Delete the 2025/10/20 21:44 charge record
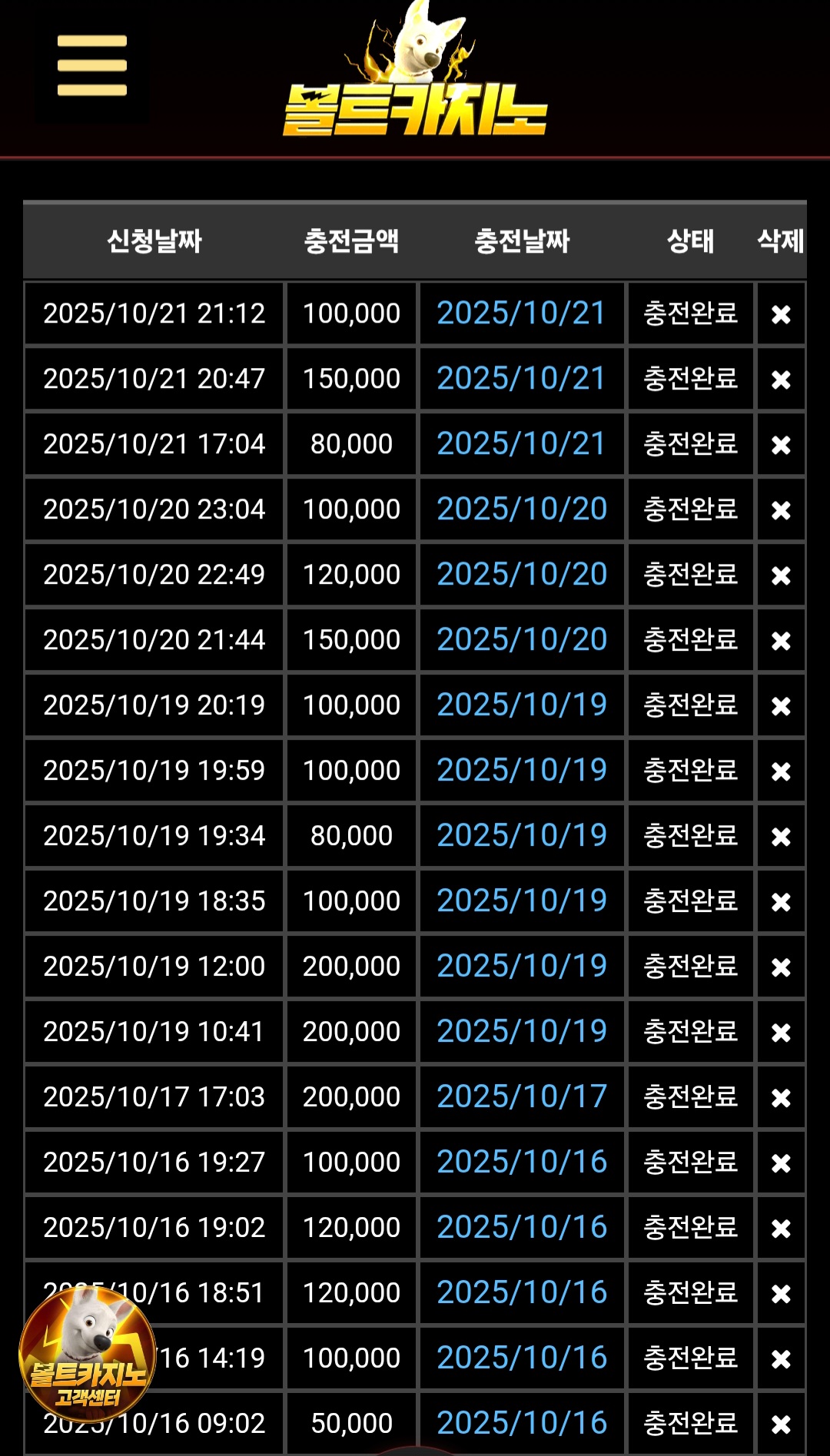 (781, 641)
